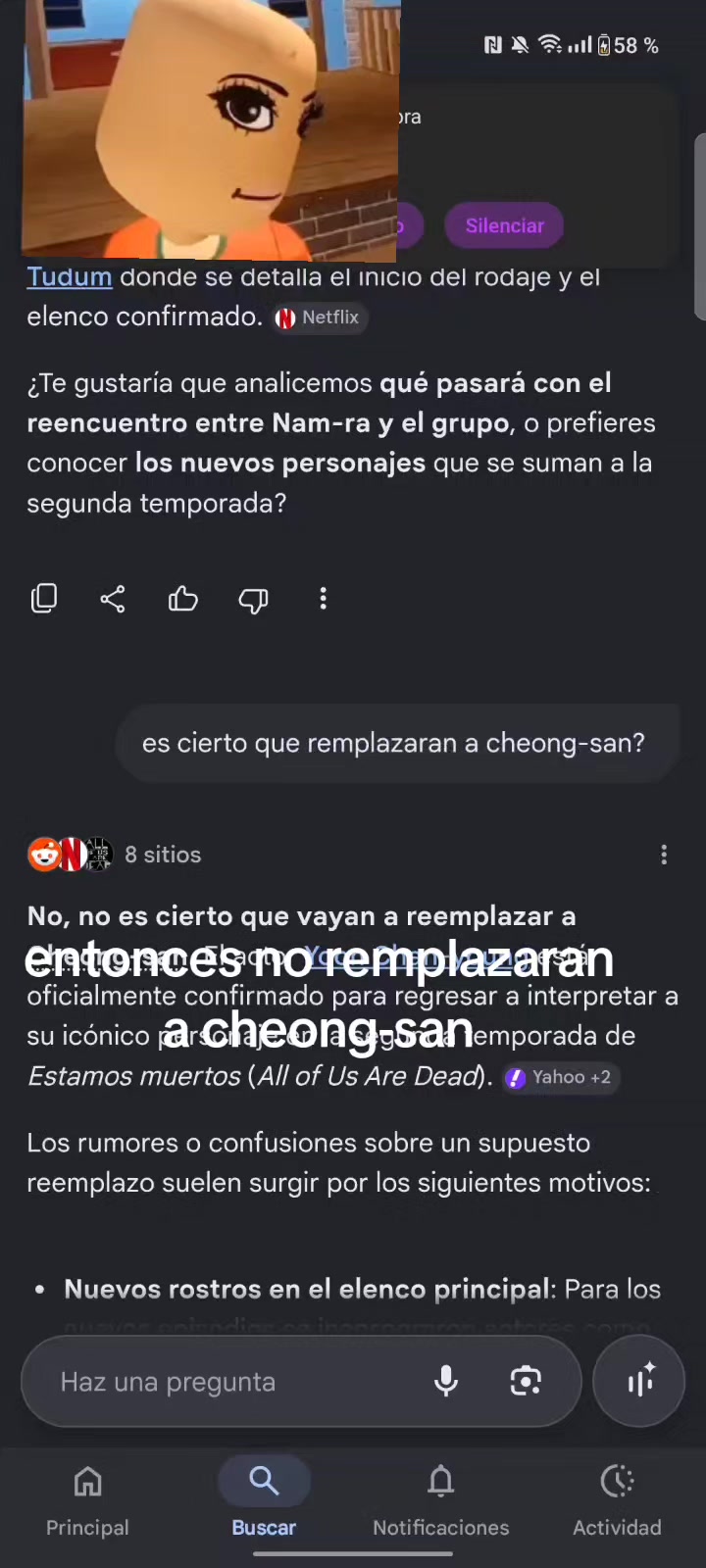Open the Yahoo +2 source chip

click(561, 1078)
